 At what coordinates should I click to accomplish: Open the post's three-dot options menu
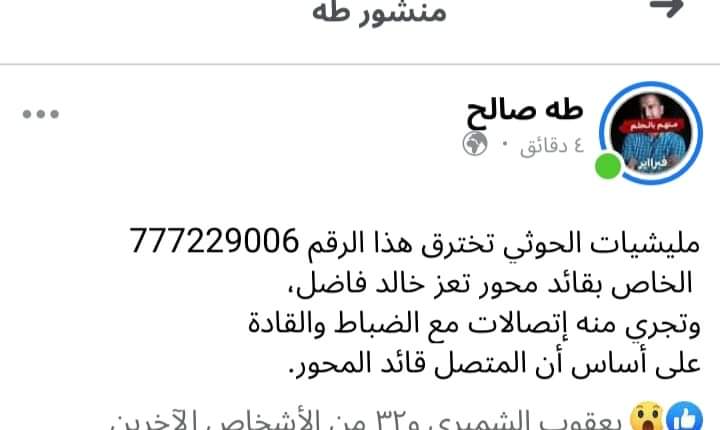[43, 113]
